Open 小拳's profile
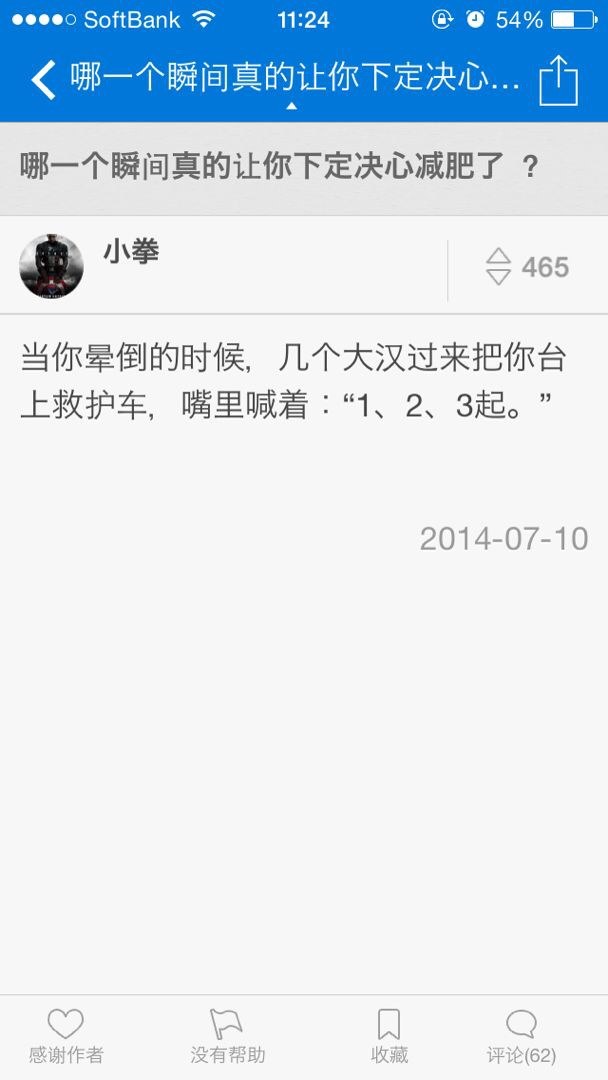 [x=52, y=266]
